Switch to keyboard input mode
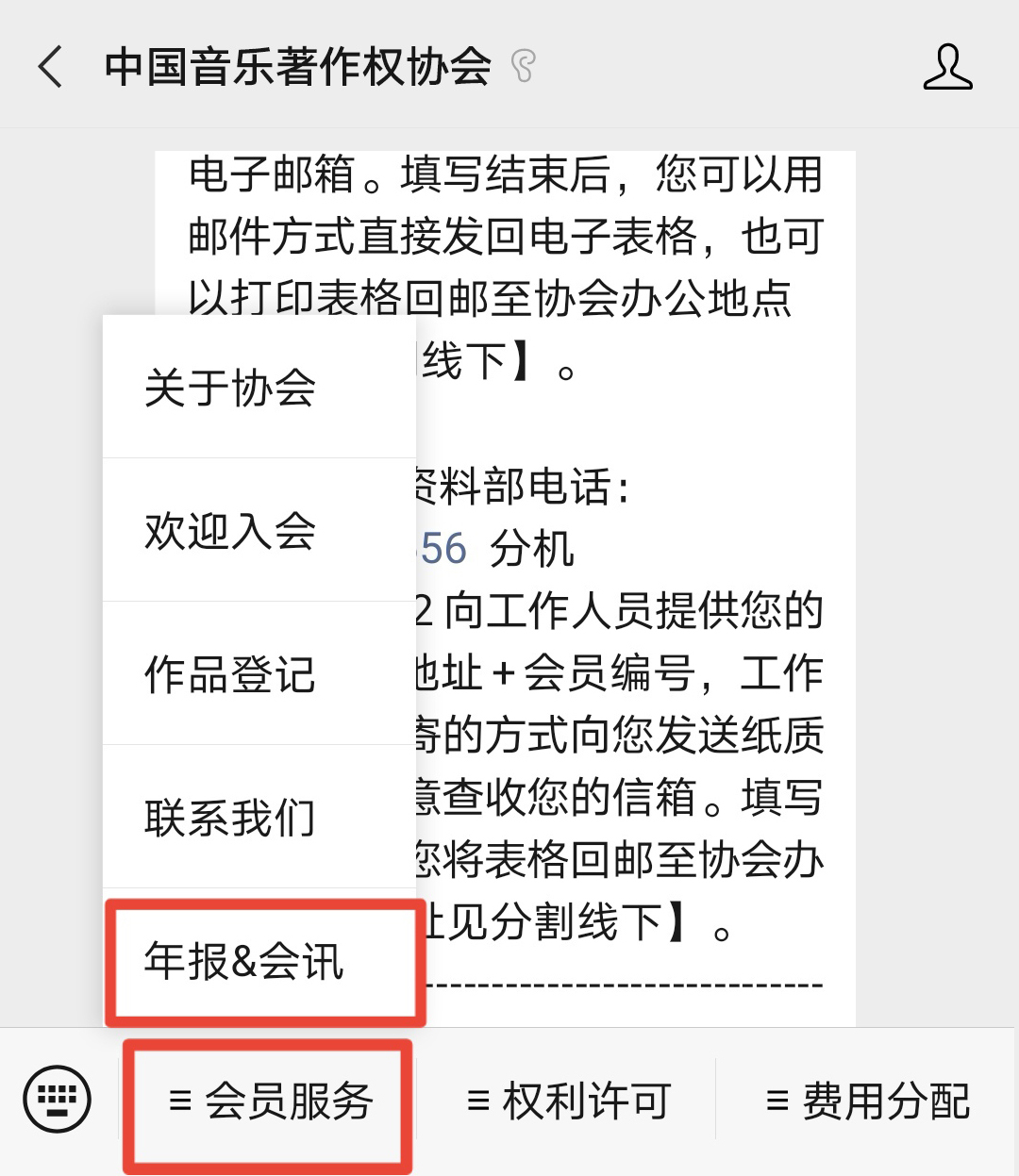This screenshot has height=1176, width=1019. [57, 1100]
